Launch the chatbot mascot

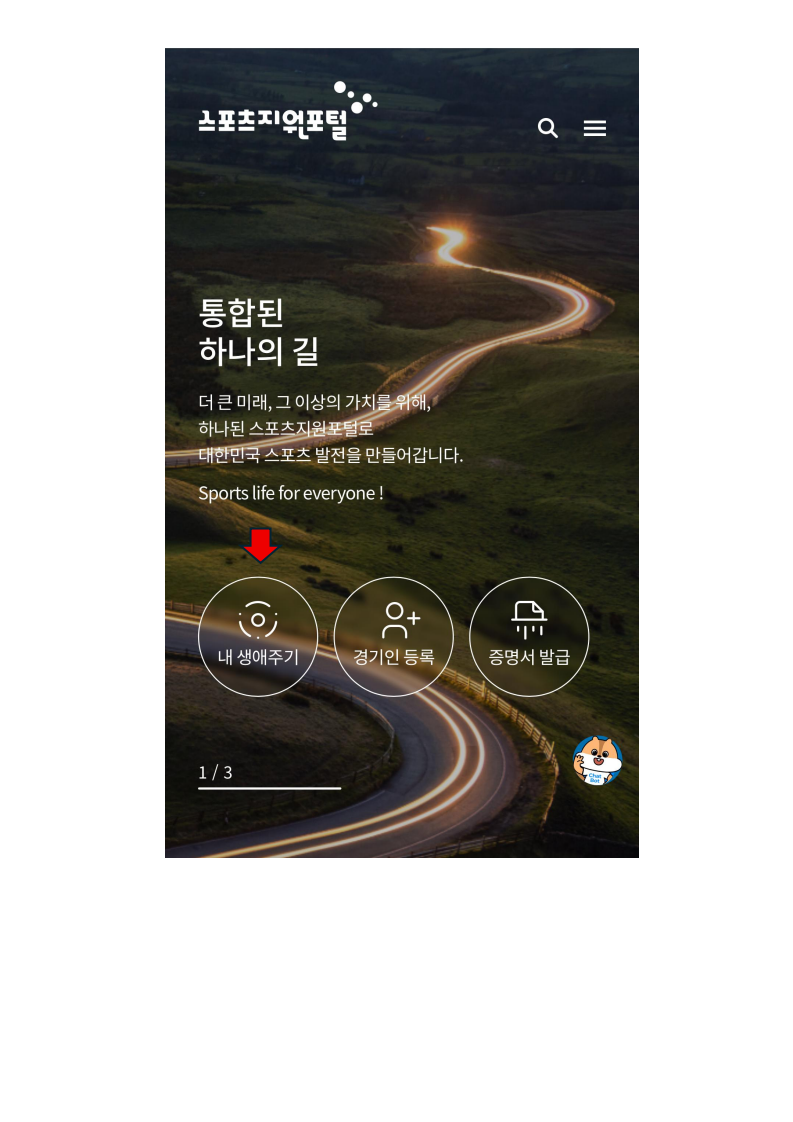597,762
